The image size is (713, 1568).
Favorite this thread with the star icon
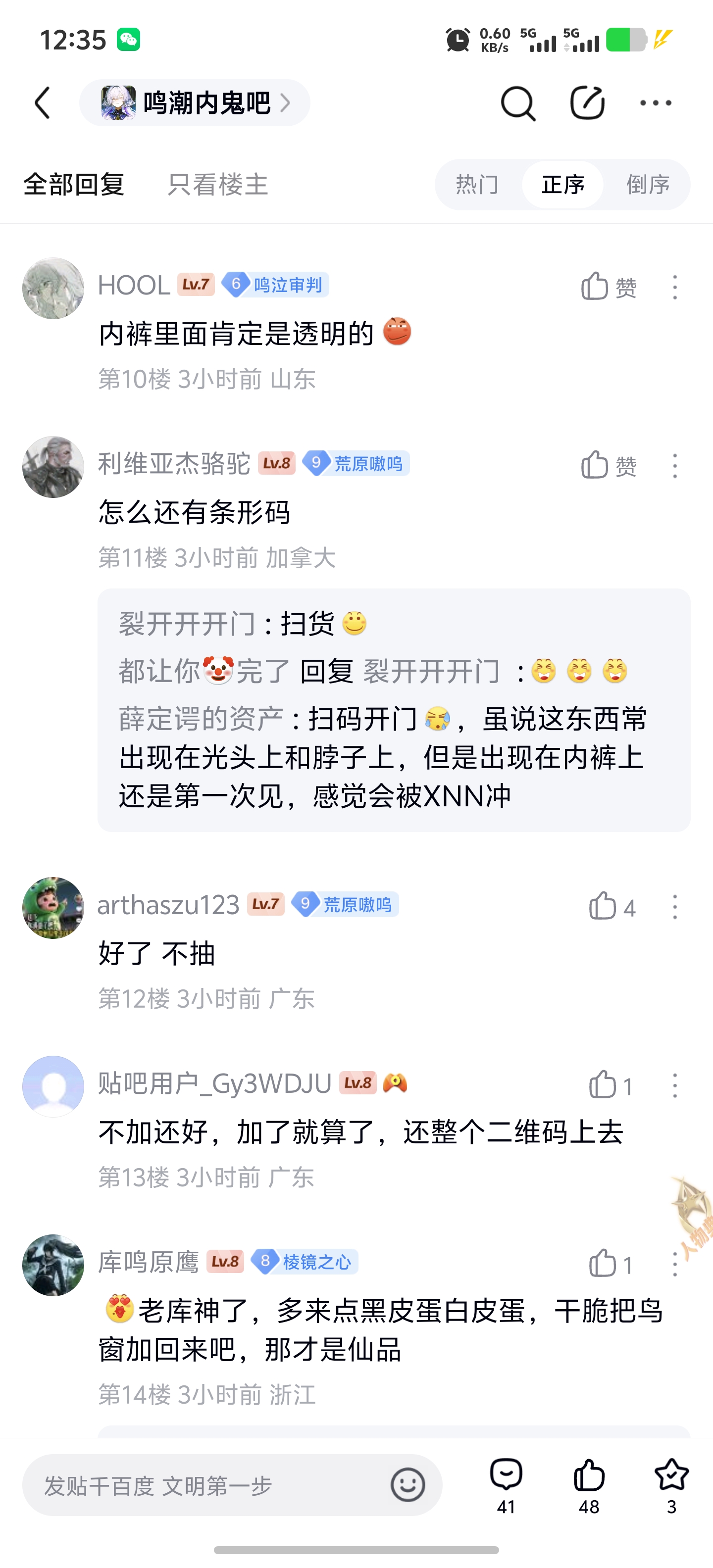[x=671, y=1485]
